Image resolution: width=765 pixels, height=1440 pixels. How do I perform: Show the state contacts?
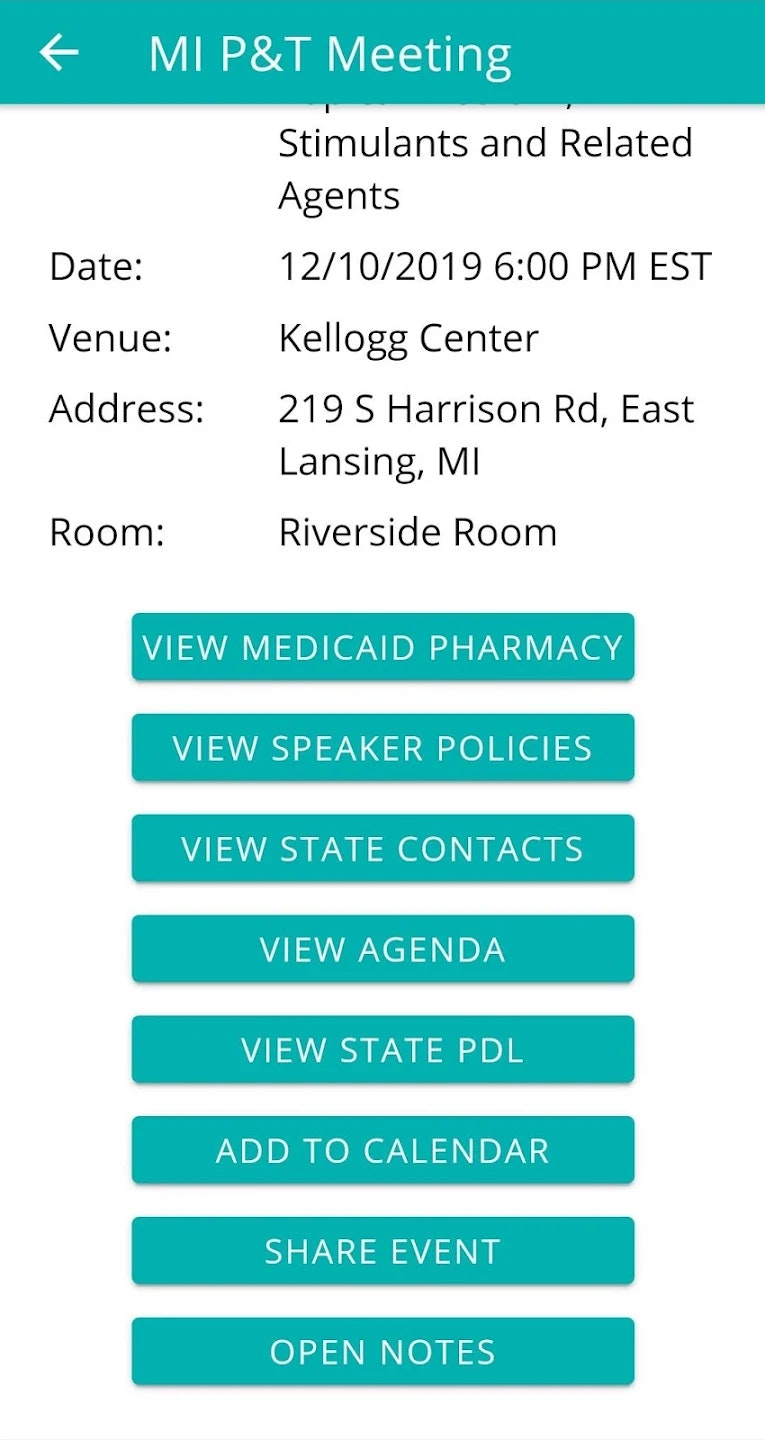(383, 849)
